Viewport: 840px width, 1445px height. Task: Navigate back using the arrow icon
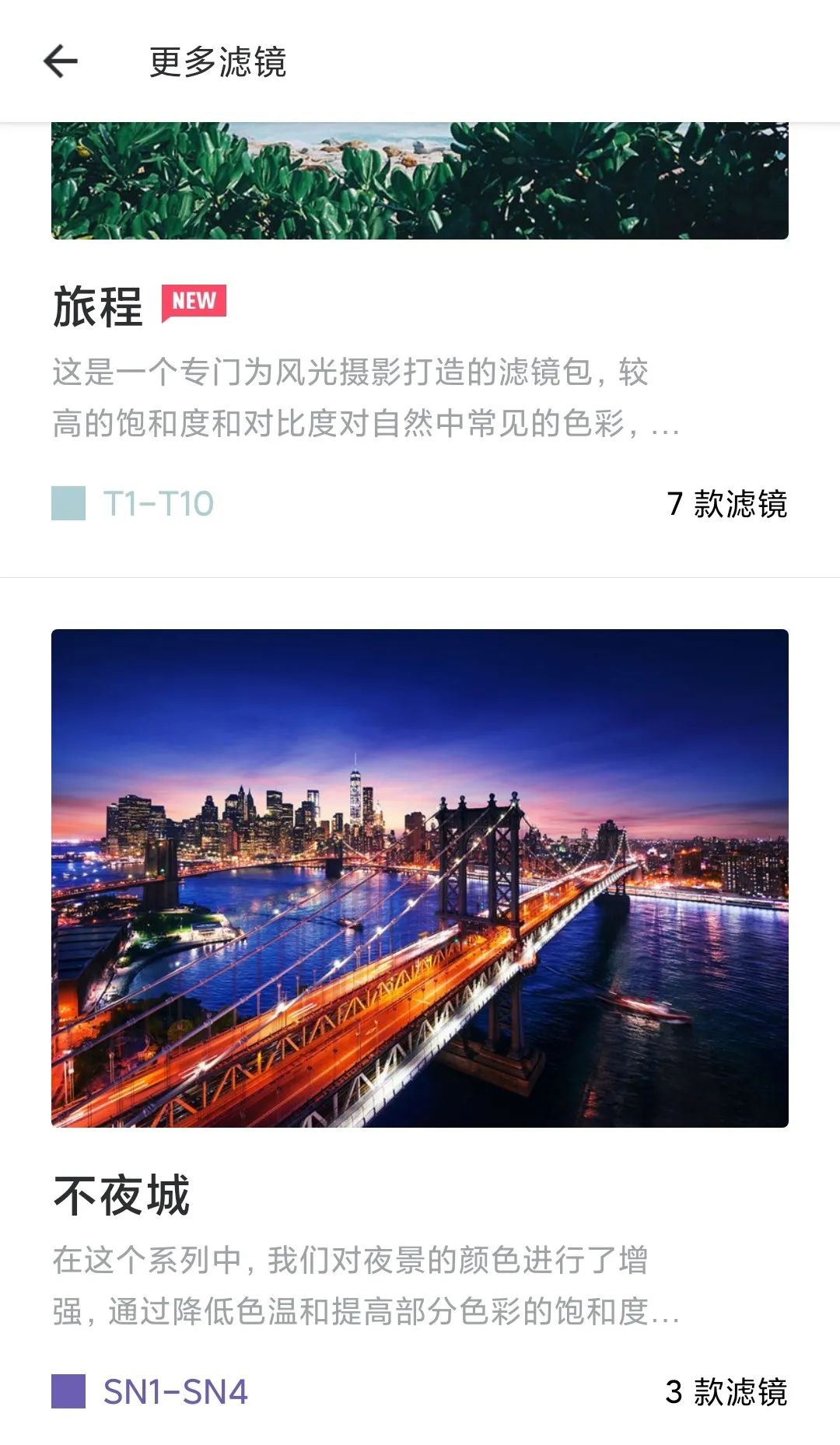click(59, 60)
